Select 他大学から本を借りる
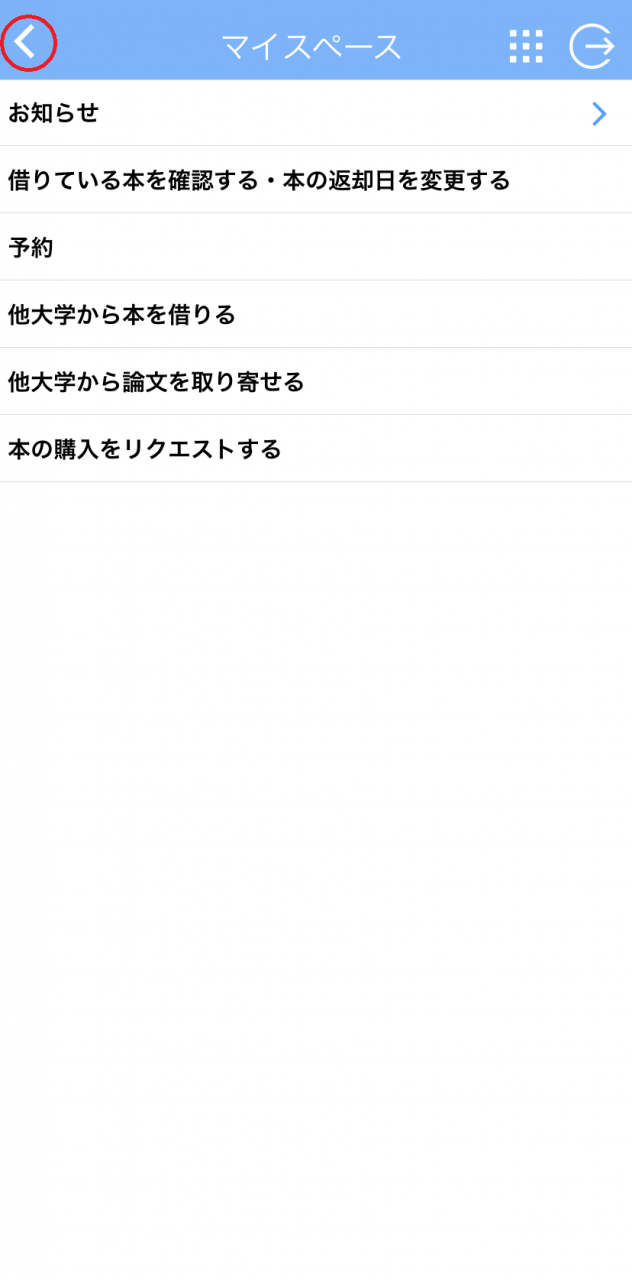 click(316, 314)
